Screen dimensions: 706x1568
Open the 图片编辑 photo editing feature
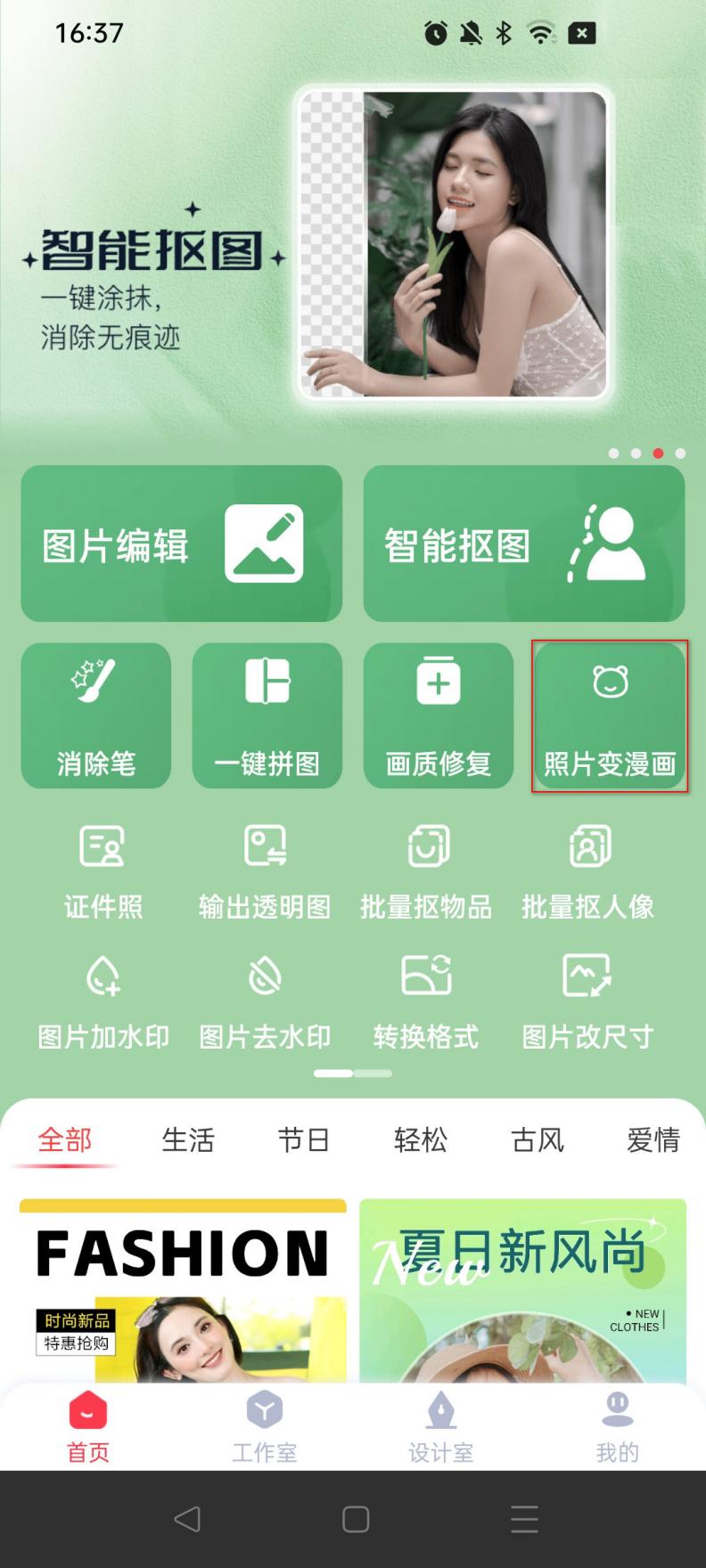181,543
